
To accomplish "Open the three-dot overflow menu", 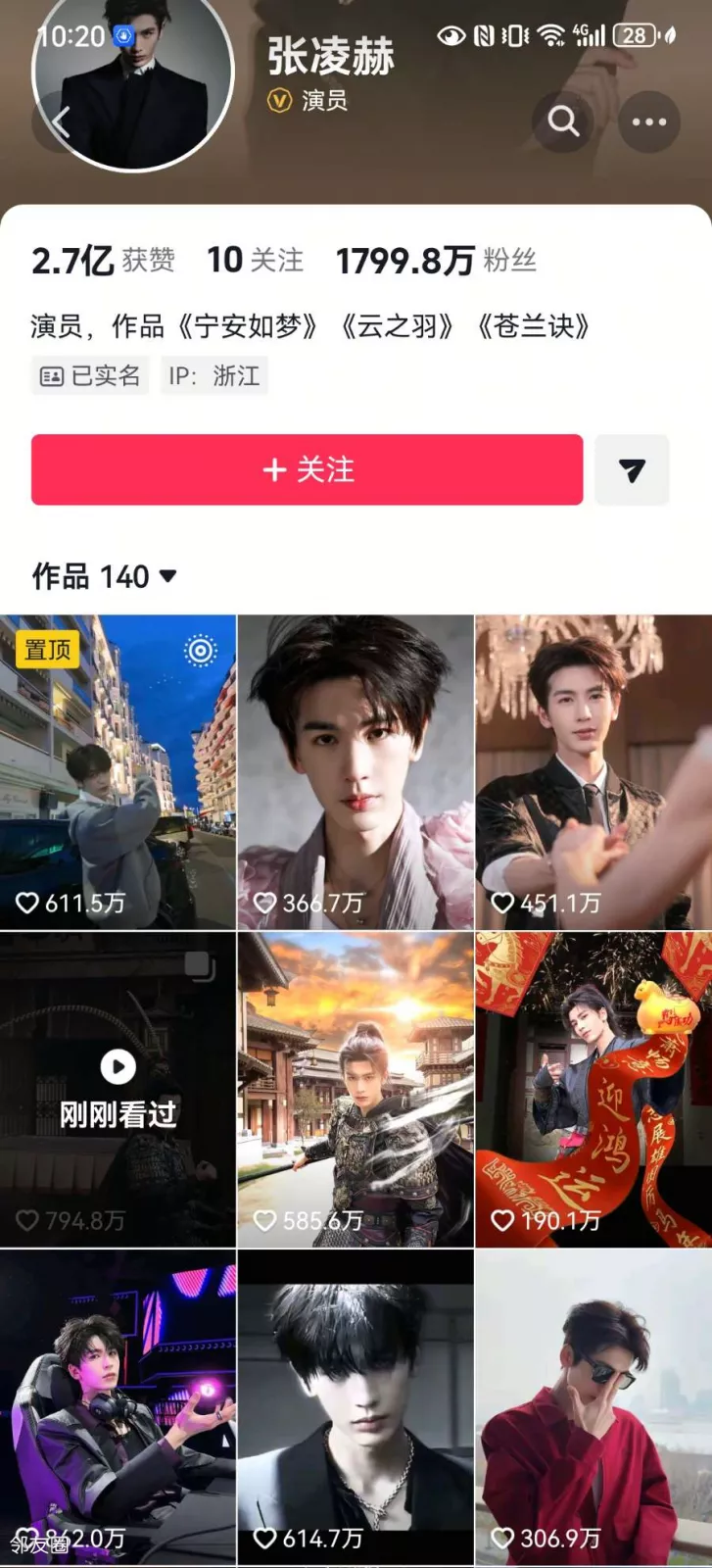I will pos(648,122).
